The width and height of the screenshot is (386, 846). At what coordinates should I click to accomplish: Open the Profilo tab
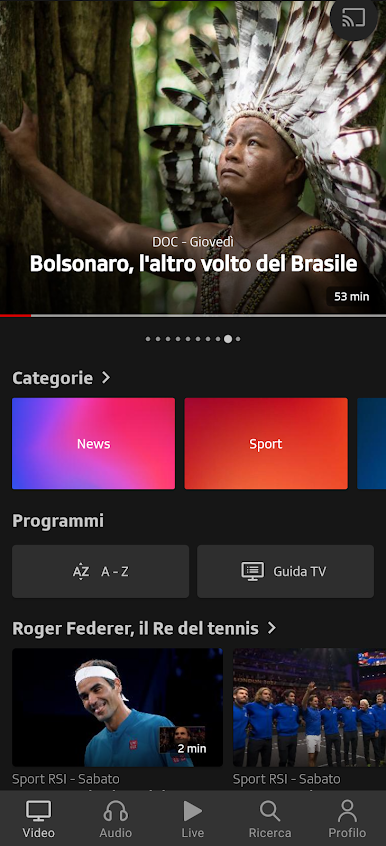click(347, 819)
